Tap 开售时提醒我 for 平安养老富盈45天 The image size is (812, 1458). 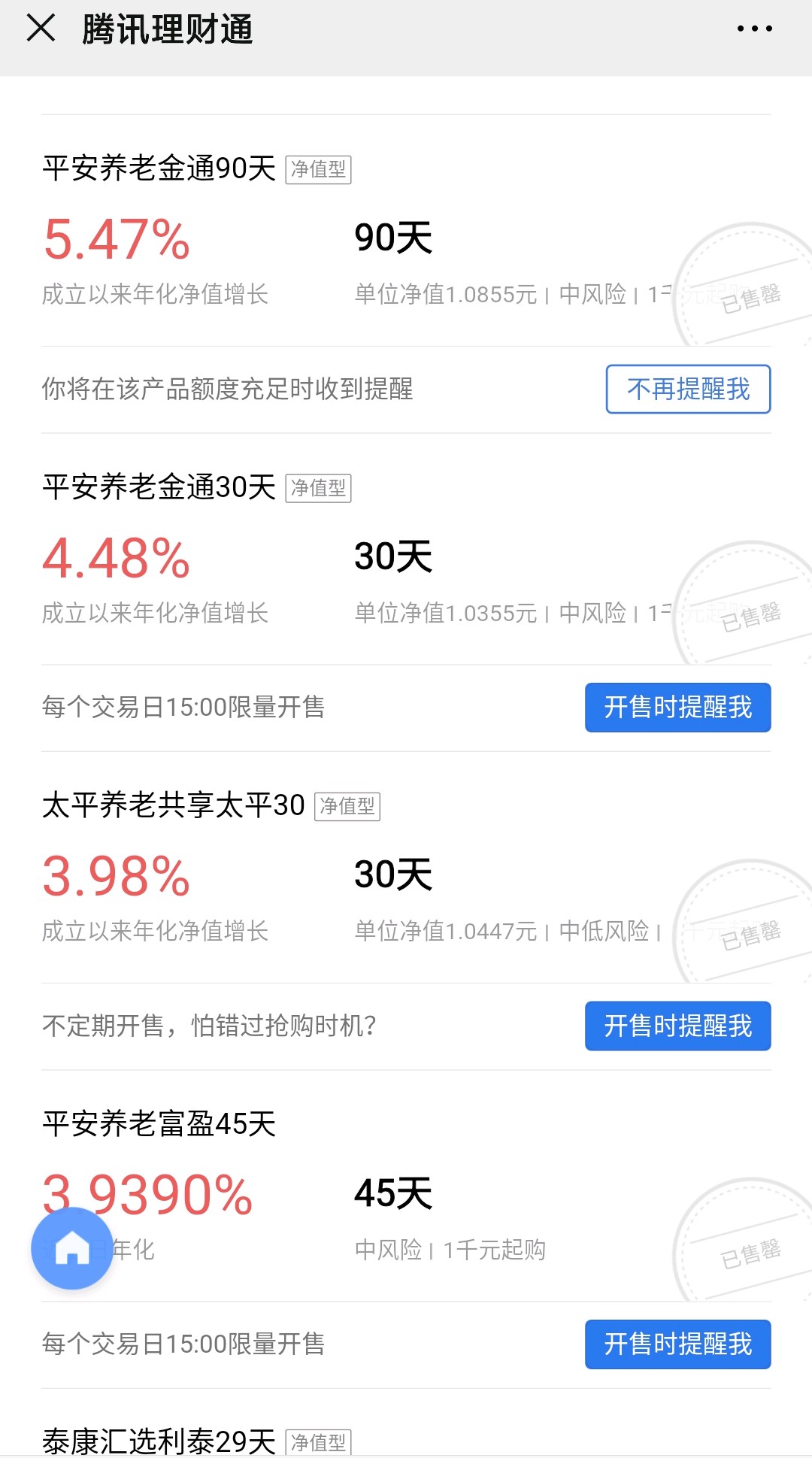tap(677, 1345)
